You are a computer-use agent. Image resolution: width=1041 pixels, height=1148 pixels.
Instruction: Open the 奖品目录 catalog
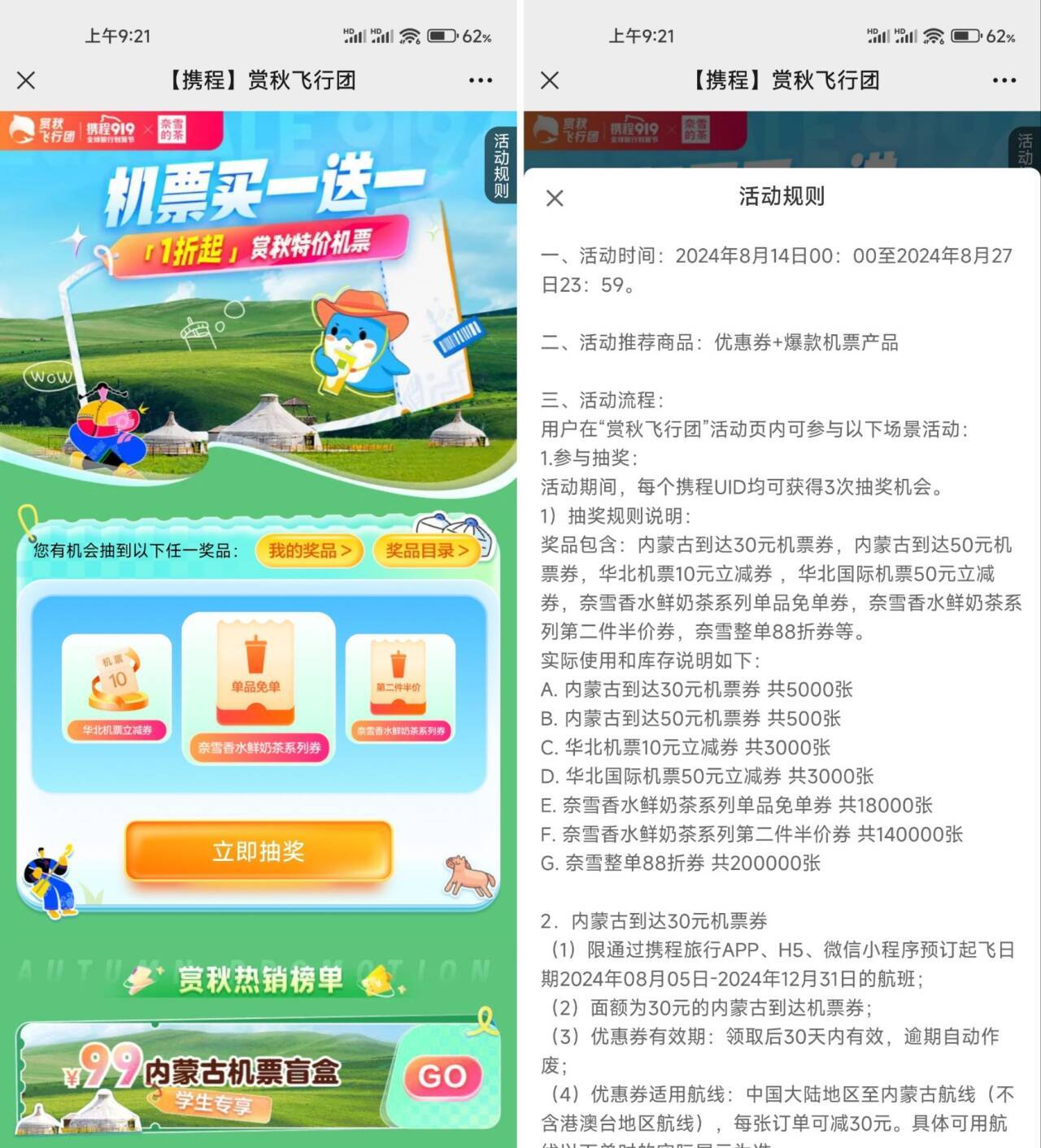click(427, 550)
